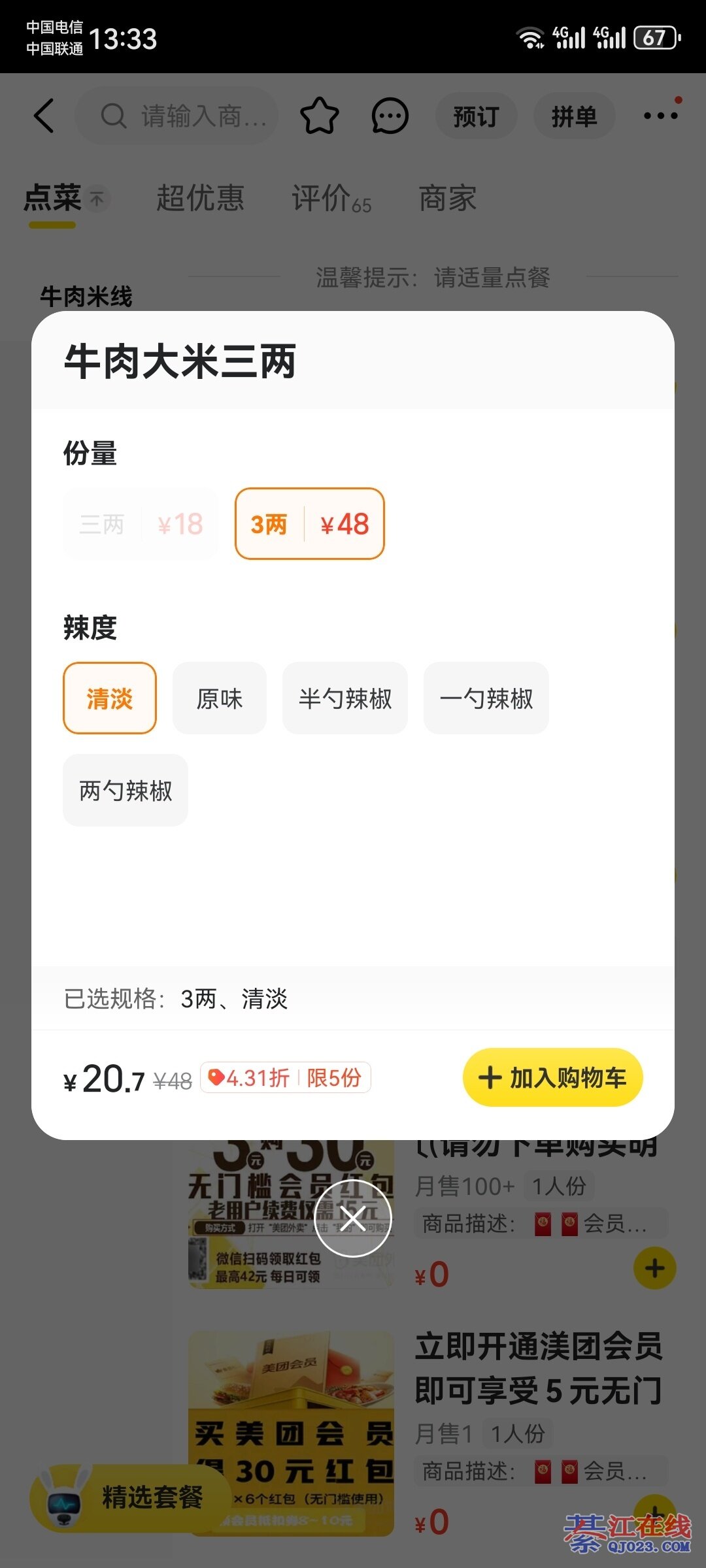Pick 原味 spiciness option
Image resolution: width=706 pixels, height=1568 pixels.
pos(220,698)
